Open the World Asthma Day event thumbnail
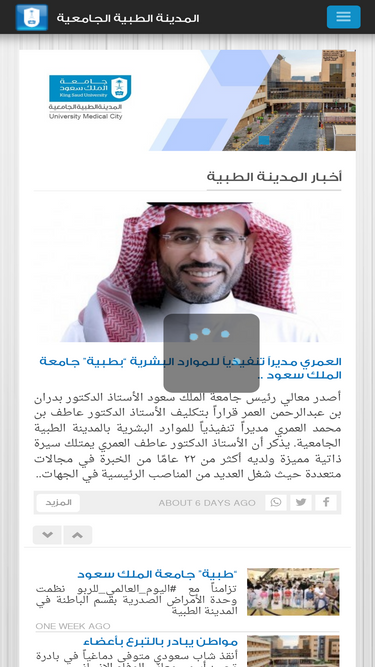This screenshot has height=667, width=375. 293,592
